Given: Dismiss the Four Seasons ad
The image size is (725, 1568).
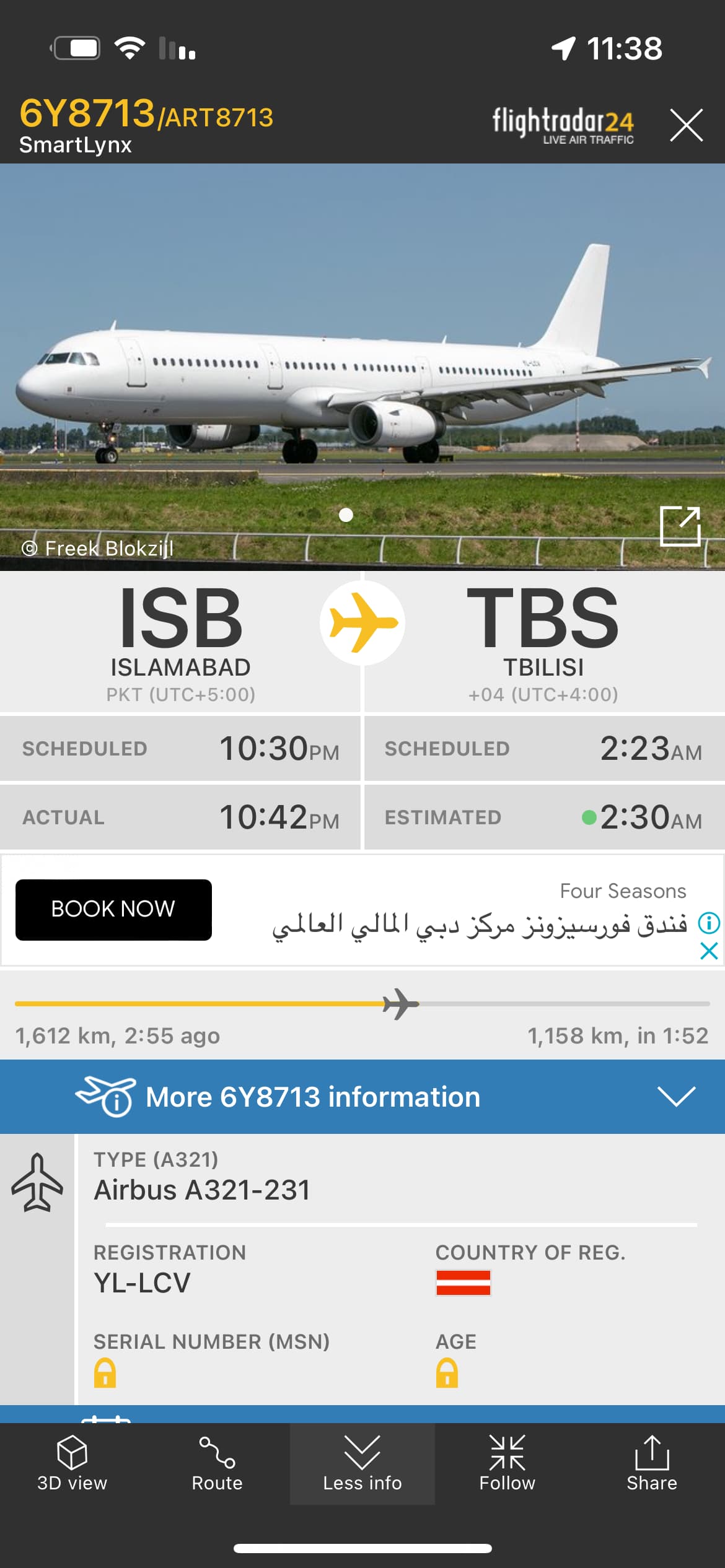Looking at the screenshot, I should point(709,951).
